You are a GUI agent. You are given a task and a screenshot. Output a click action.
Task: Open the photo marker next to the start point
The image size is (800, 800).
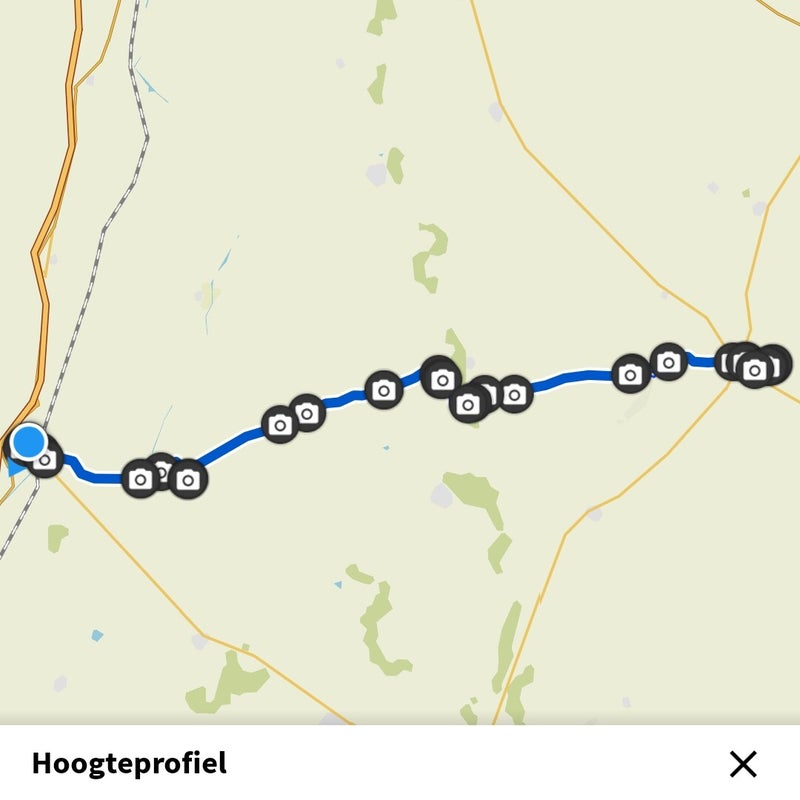click(47, 461)
